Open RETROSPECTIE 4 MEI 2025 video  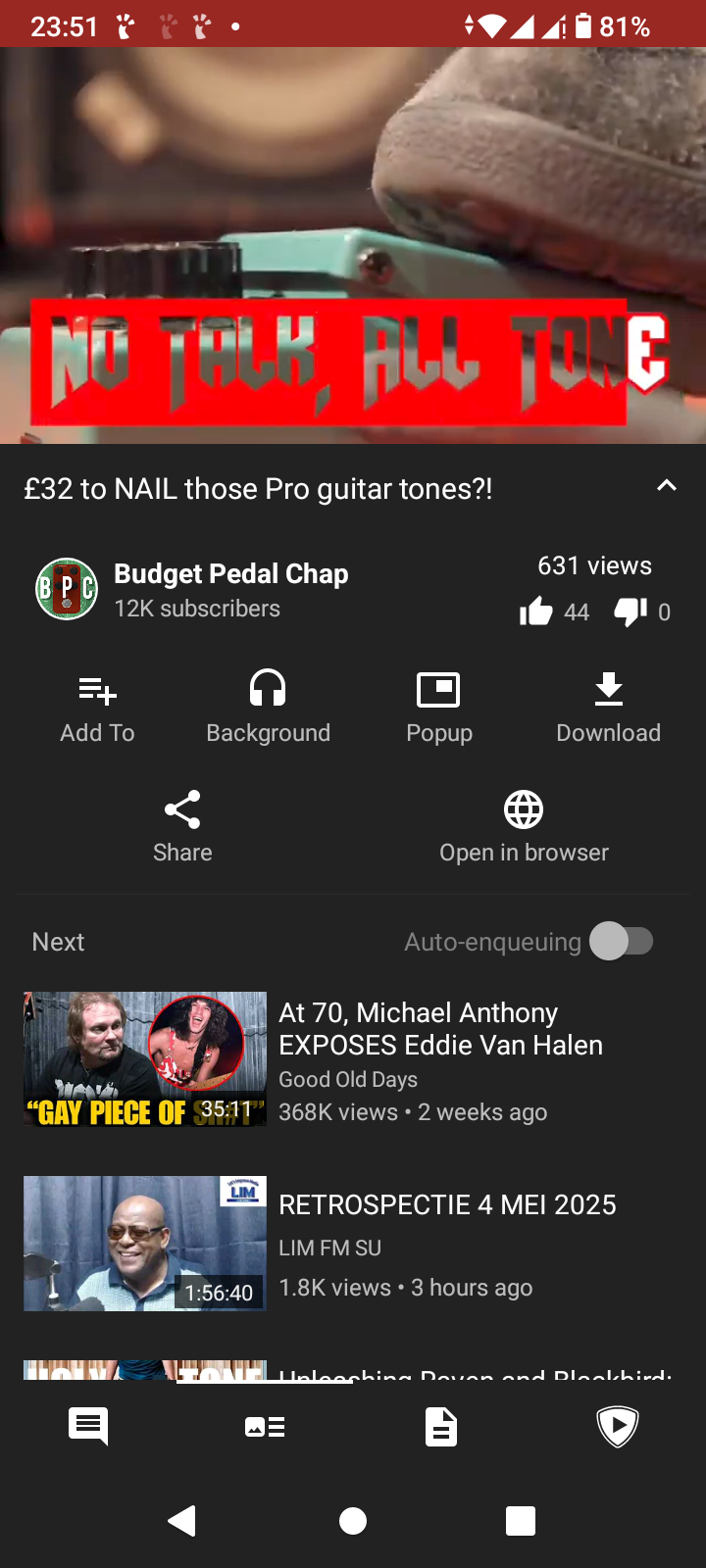(x=353, y=1244)
